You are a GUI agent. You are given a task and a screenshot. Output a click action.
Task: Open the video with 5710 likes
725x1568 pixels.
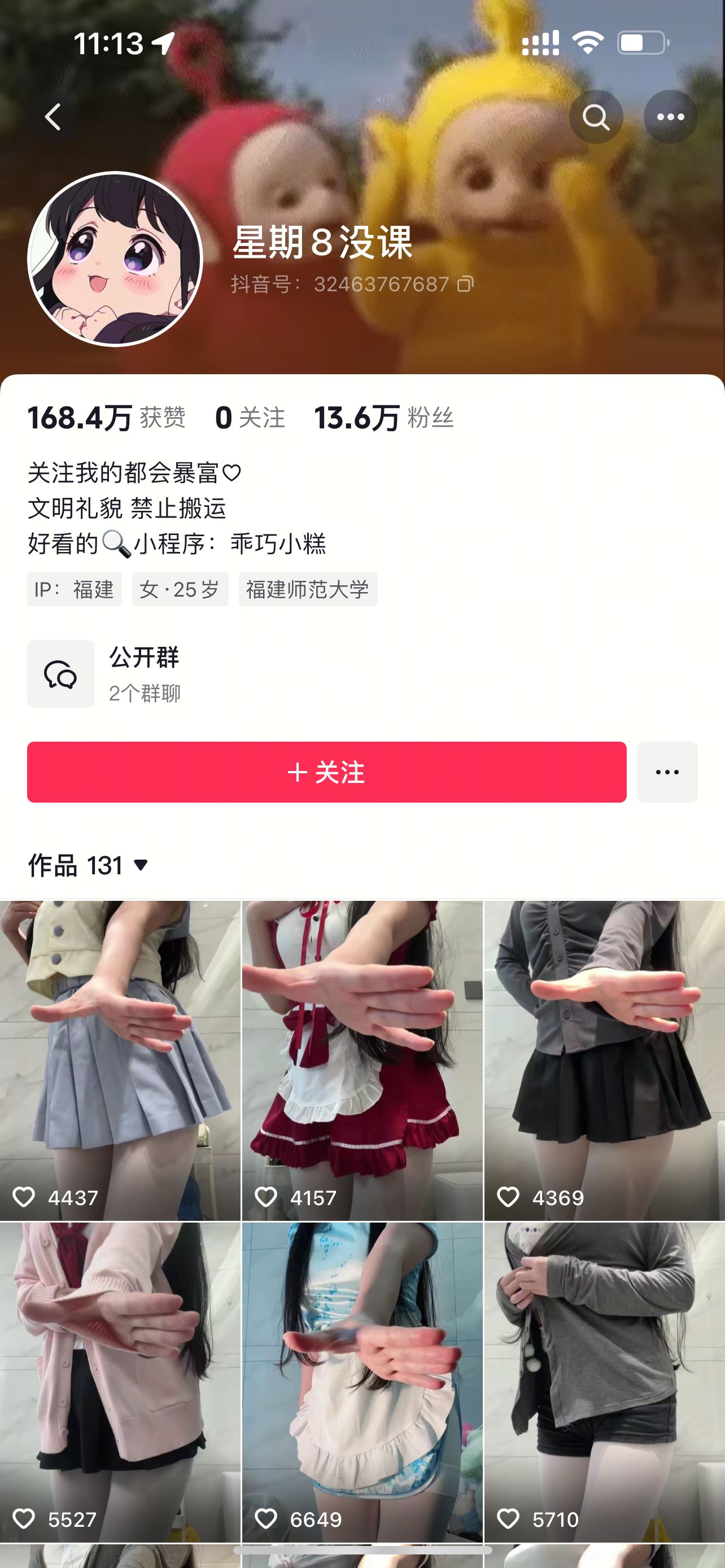coord(605,1382)
